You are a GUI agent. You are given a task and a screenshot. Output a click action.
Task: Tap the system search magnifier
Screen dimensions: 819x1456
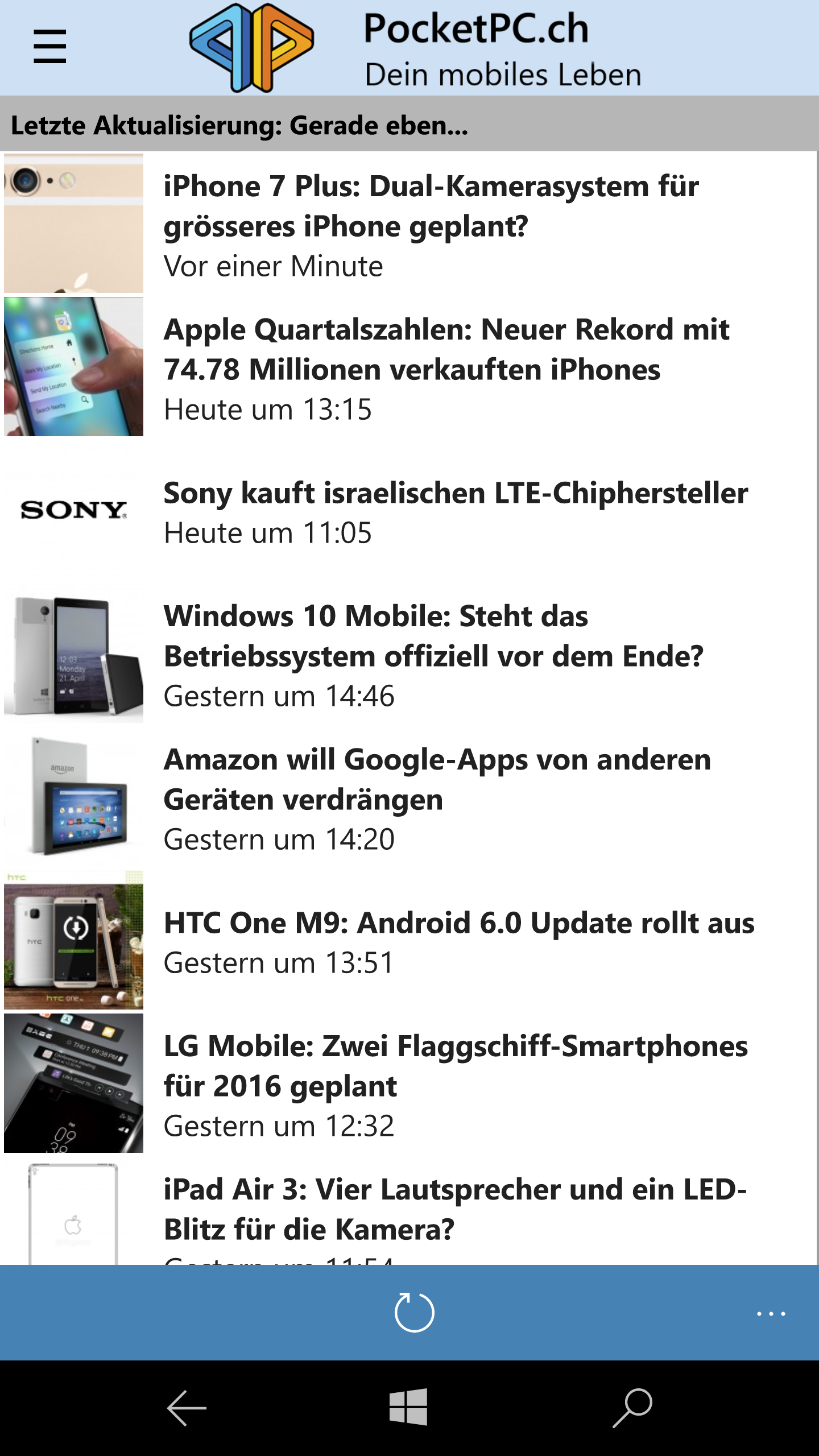632,1408
